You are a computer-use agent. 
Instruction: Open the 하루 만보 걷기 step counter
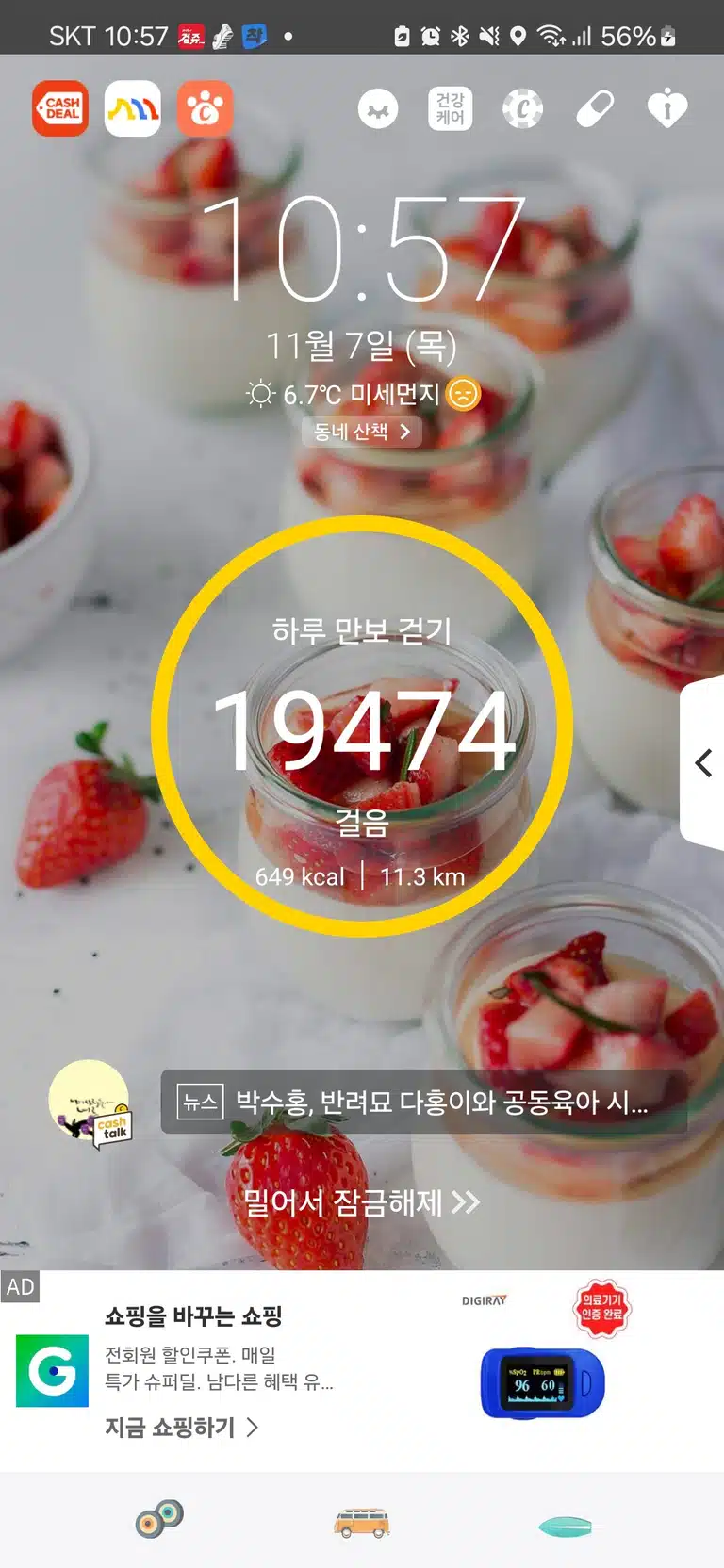[362, 726]
